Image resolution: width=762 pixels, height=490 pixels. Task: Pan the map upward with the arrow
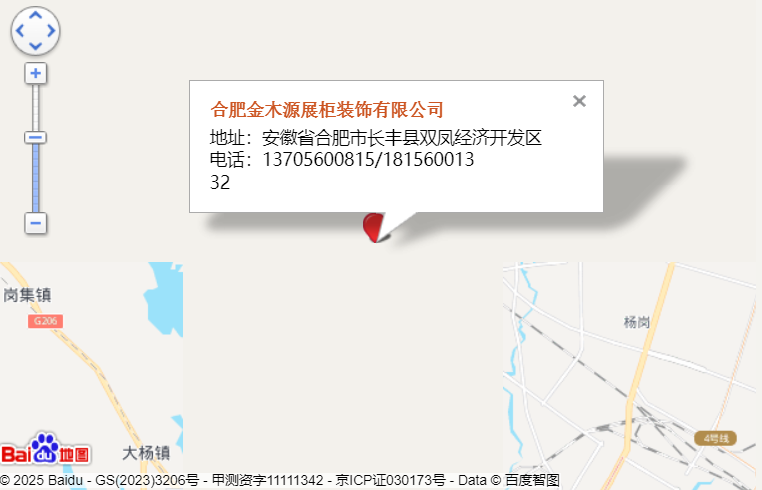click(35, 16)
